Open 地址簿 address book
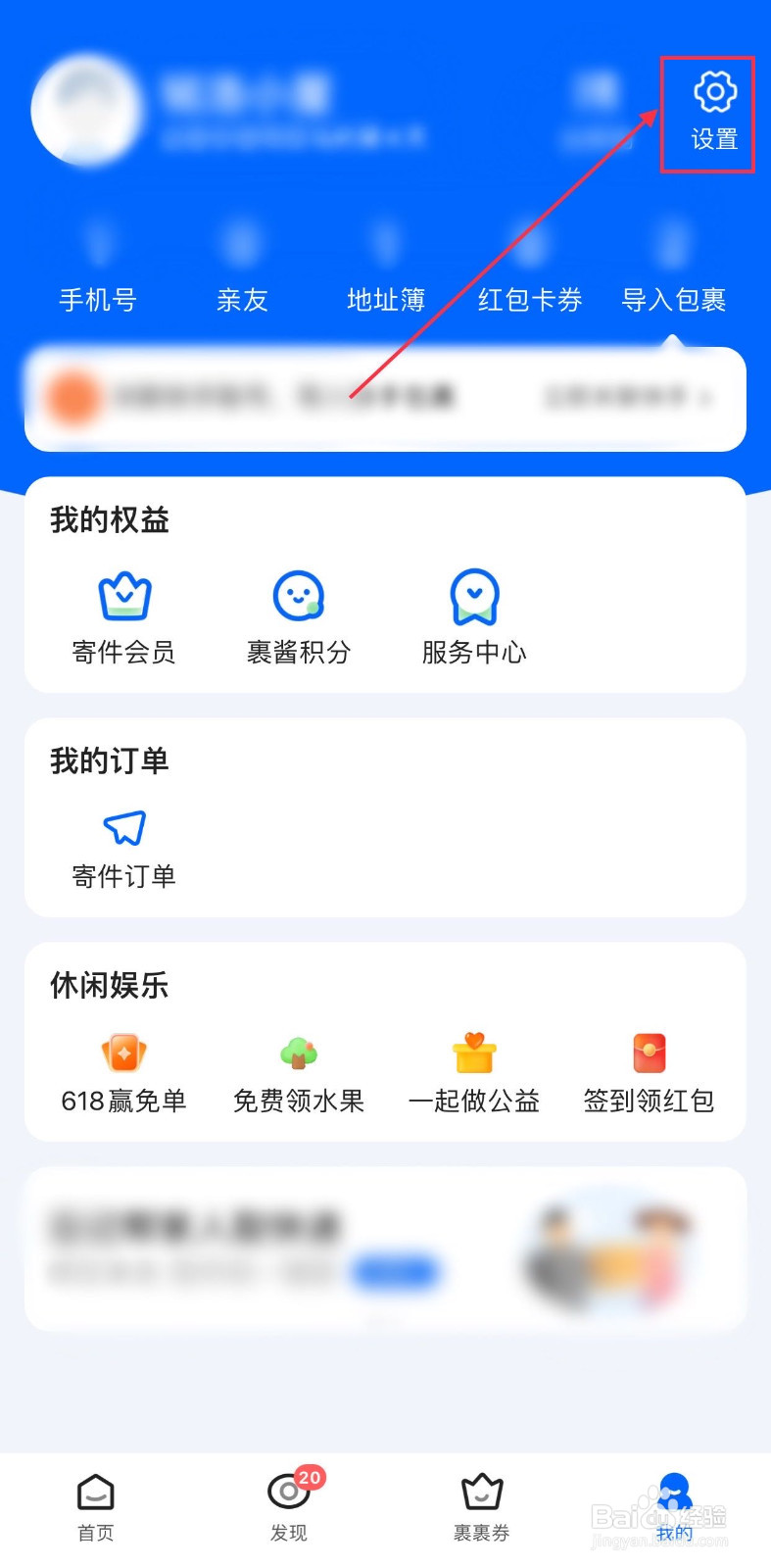 point(386,270)
